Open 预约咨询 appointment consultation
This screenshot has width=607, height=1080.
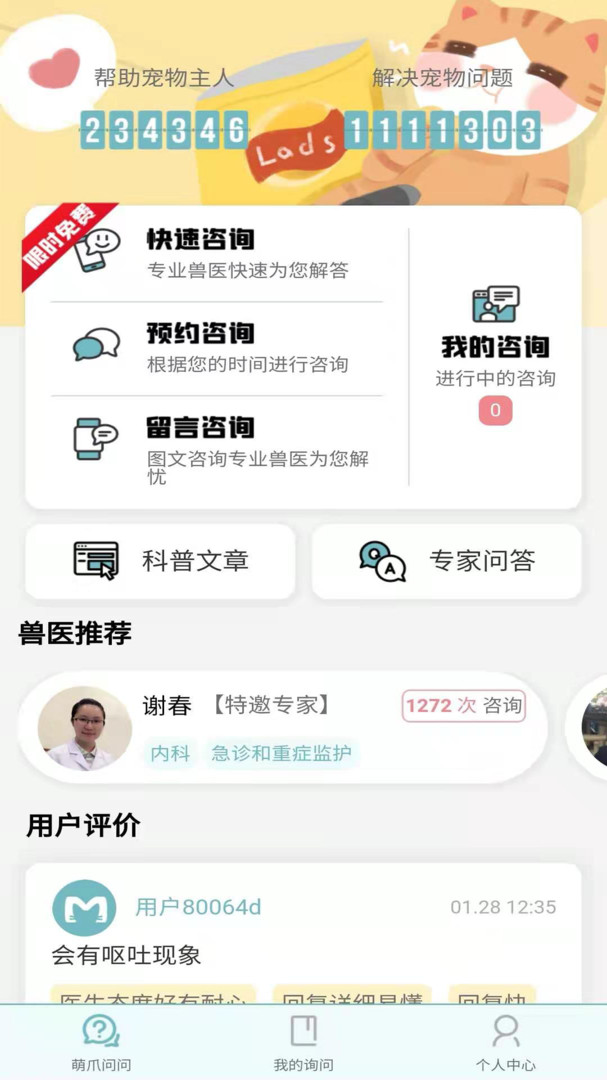pyautogui.click(x=215, y=348)
